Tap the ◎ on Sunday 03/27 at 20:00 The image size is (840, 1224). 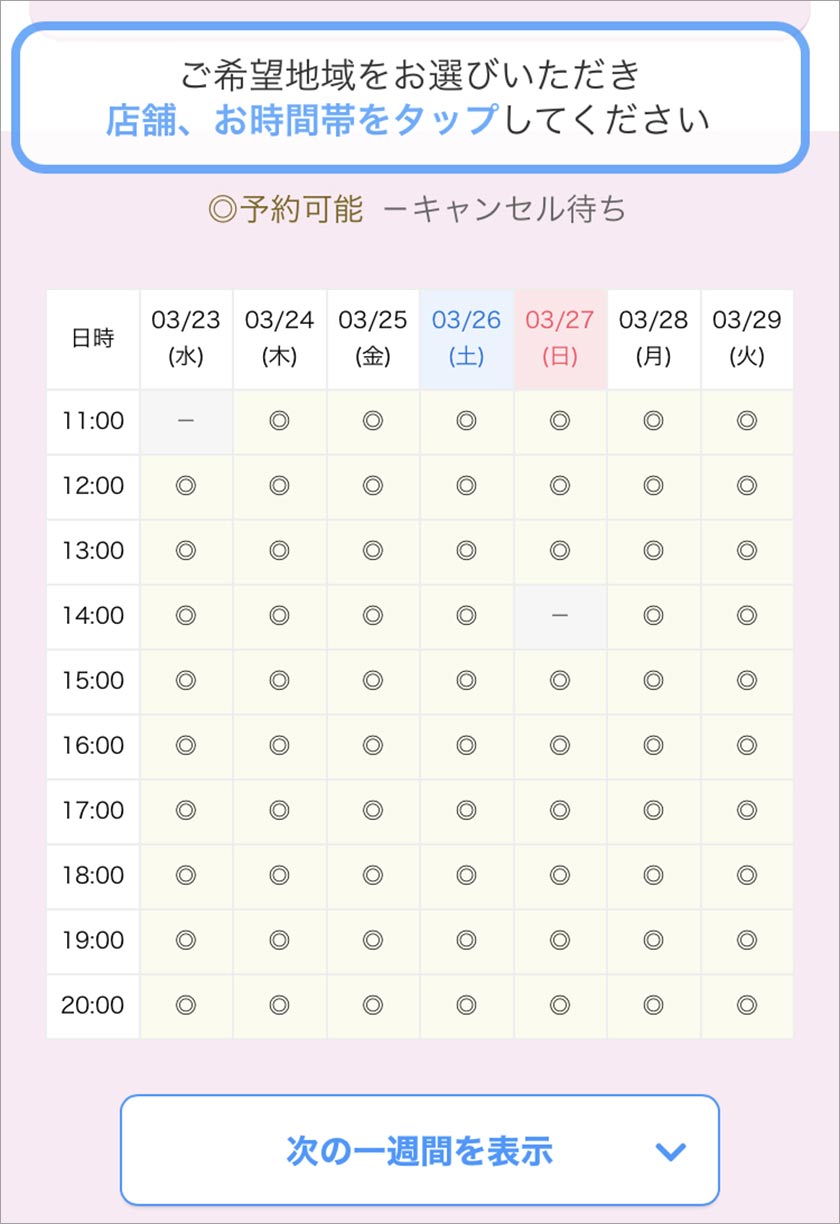[559, 1006]
